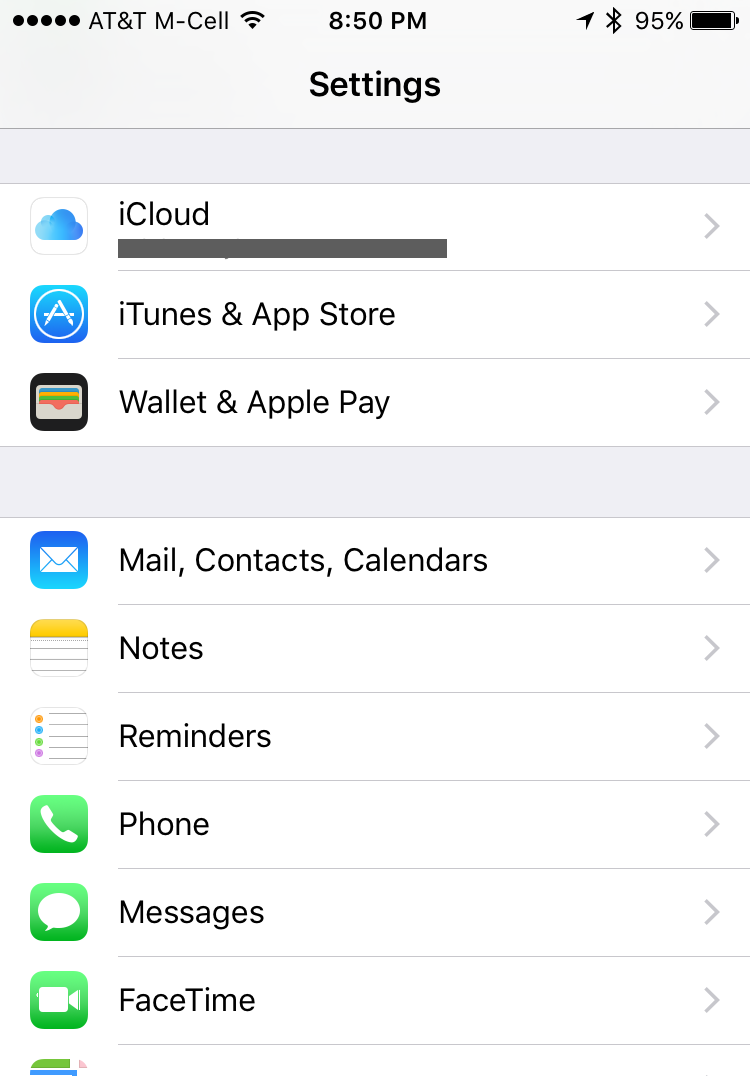Image resolution: width=750 pixels, height=1076 pixels.
Task: Go to Messages settings
Action: click(375, 912)
